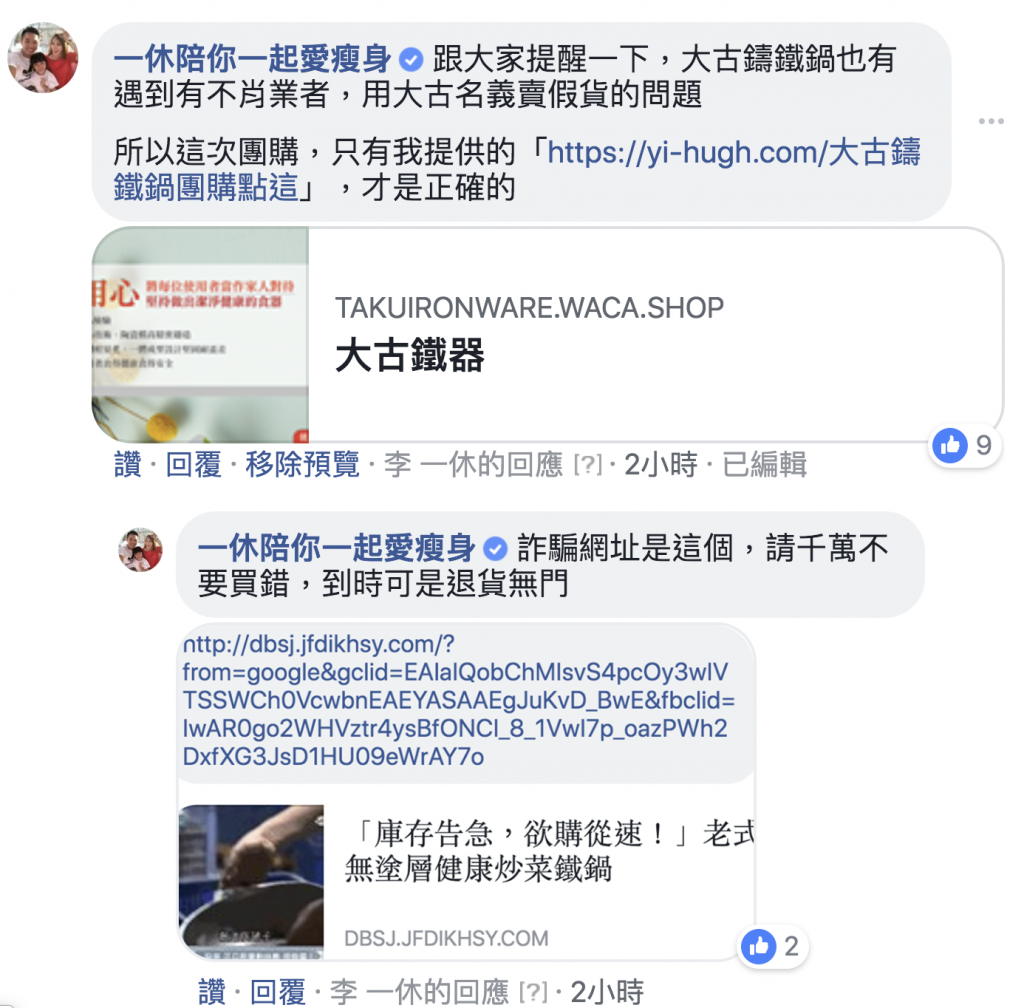Open the 無塗層健康炒菜鐵鍋 preview card

[465, 880]
